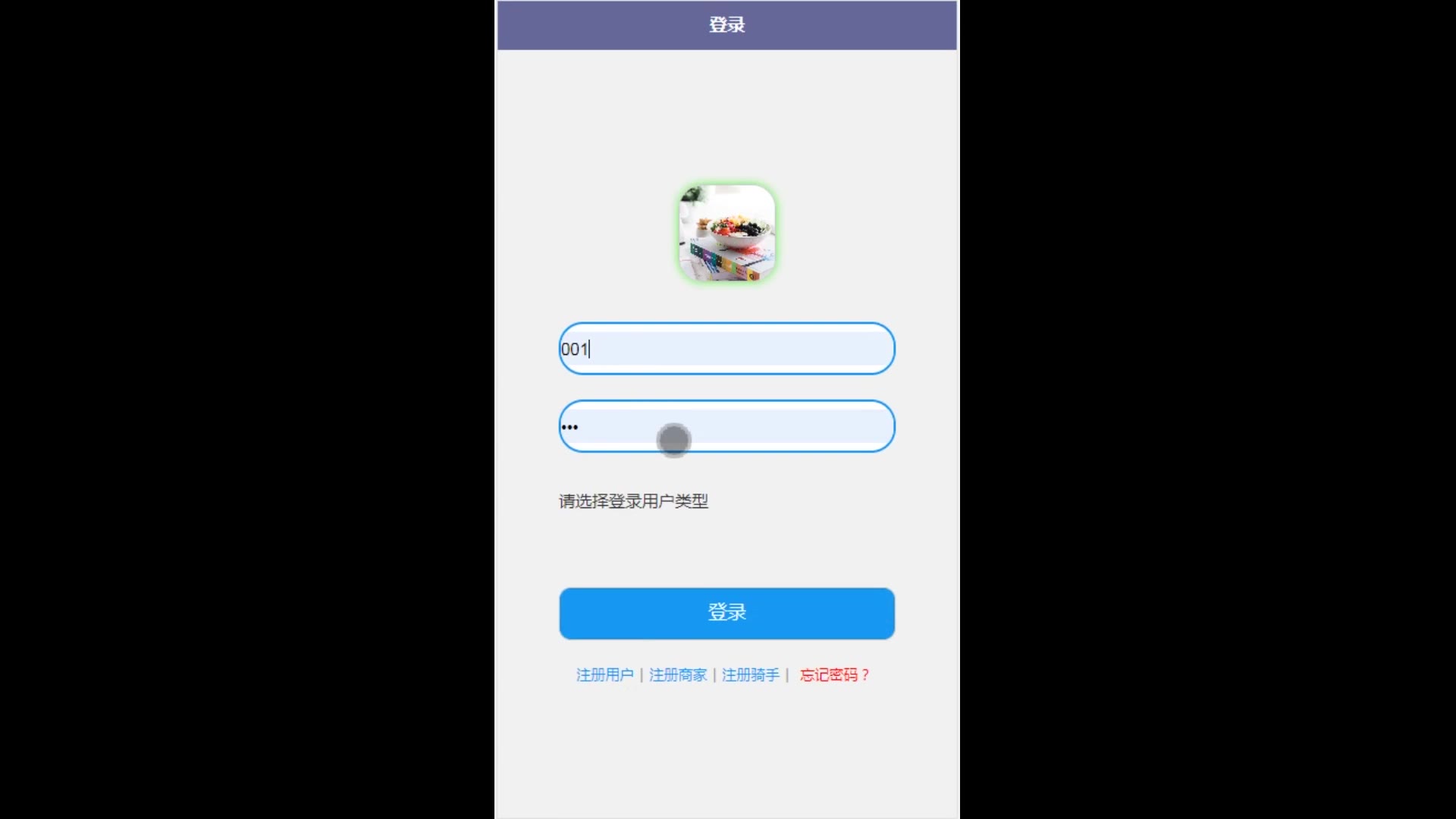Tap the username field containing 001
Image resolution: width=1456 pixels, height=819 pixels.
point(726,349)
